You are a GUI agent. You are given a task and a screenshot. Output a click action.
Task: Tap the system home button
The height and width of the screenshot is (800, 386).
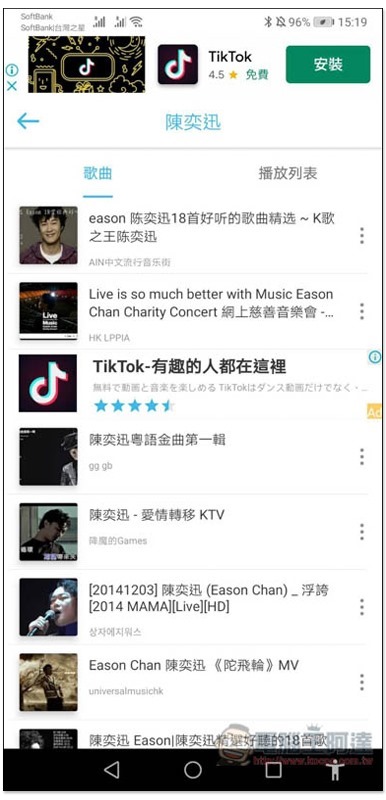(193, 770)
